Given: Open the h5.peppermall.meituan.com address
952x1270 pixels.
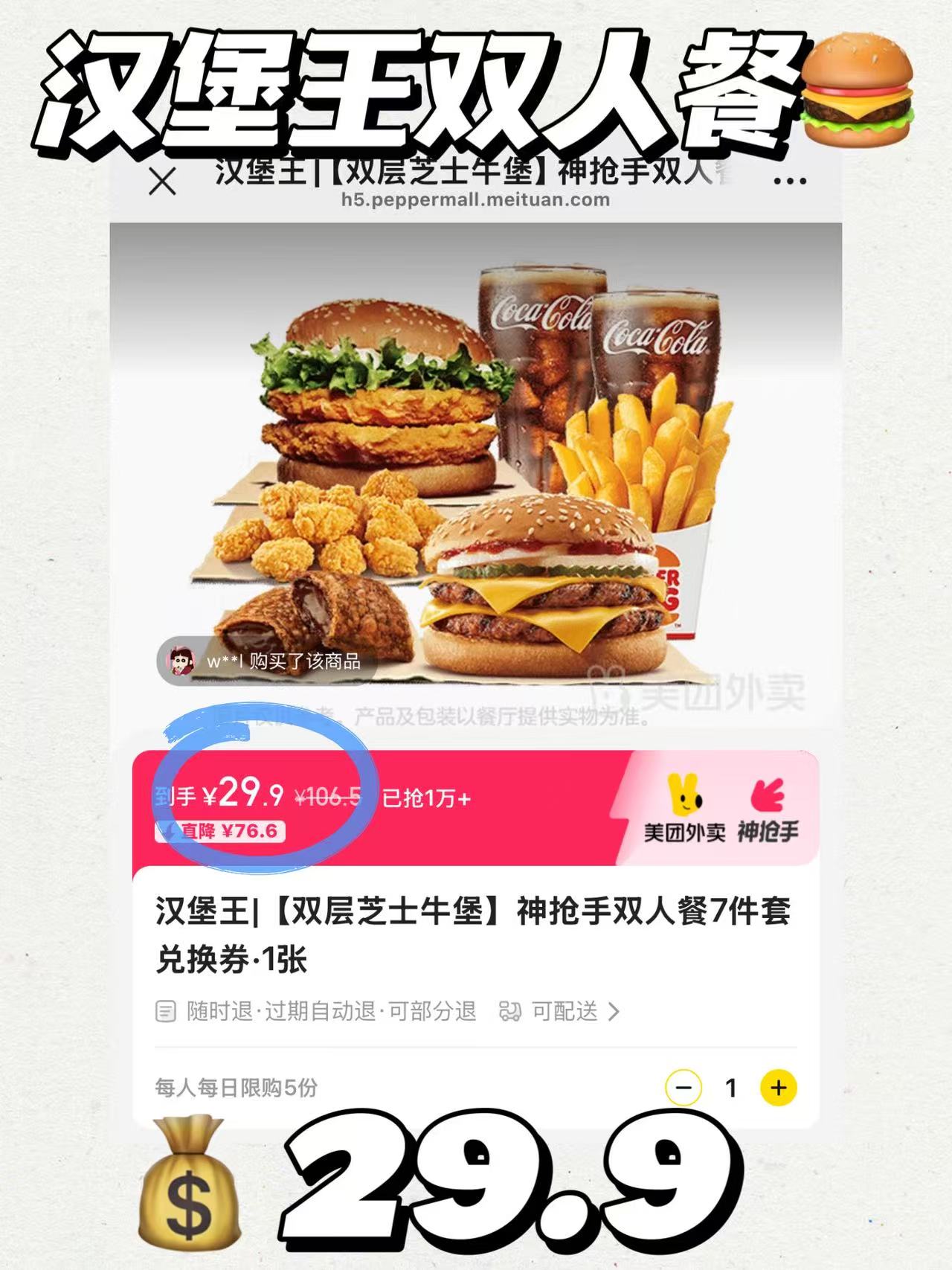Looking at the screenshot, I should [476, 200].
